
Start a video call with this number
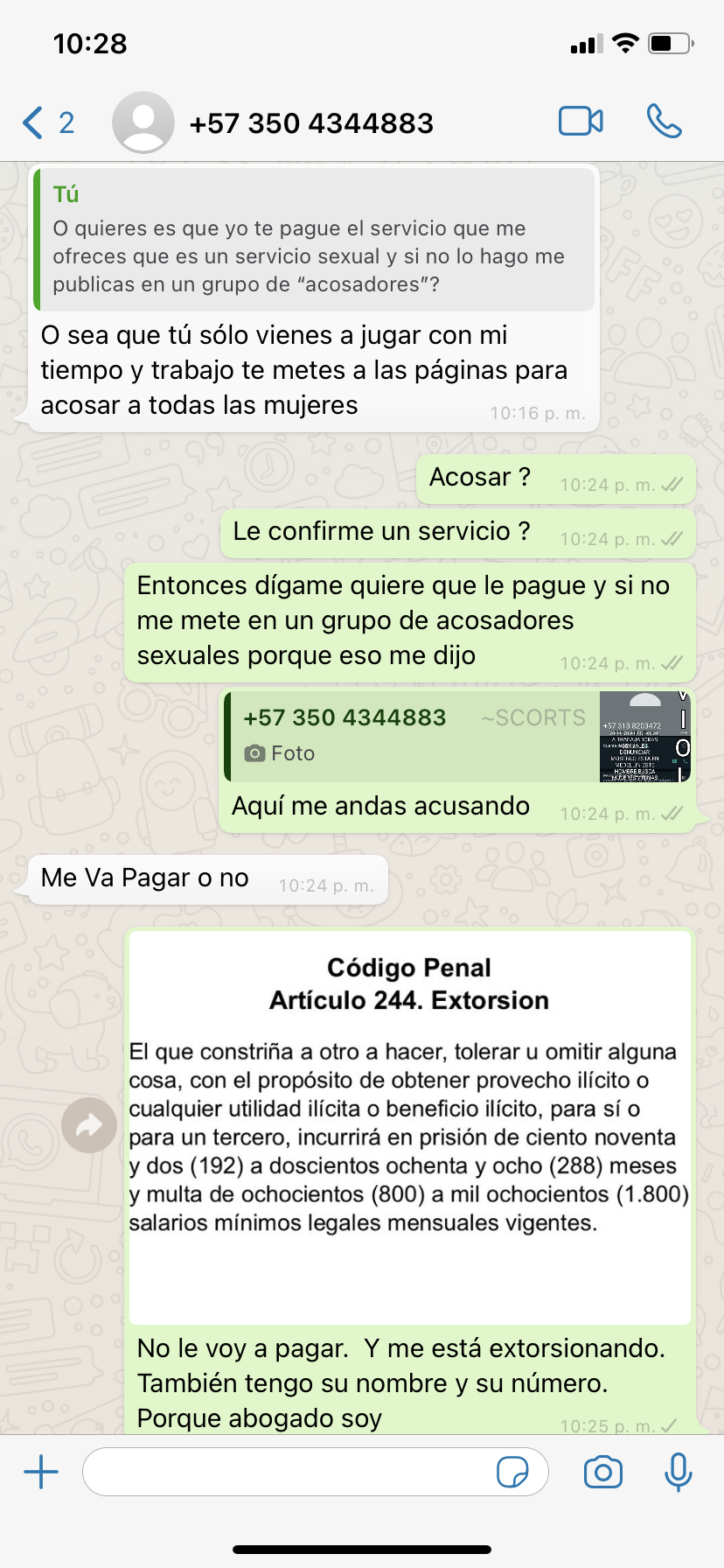(581, 122)
